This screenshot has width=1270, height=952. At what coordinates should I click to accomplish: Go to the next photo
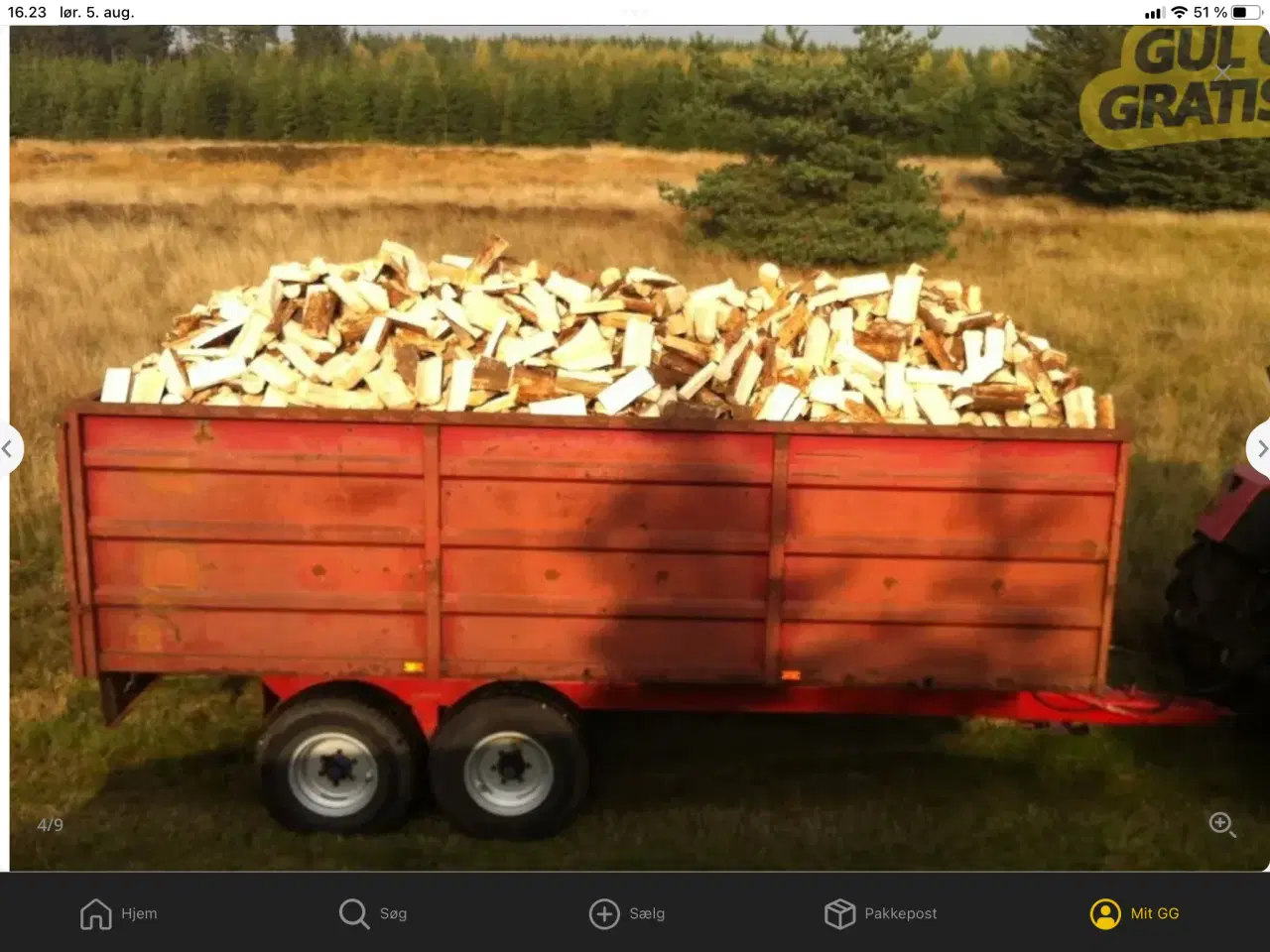click(x=1260, y=449)
